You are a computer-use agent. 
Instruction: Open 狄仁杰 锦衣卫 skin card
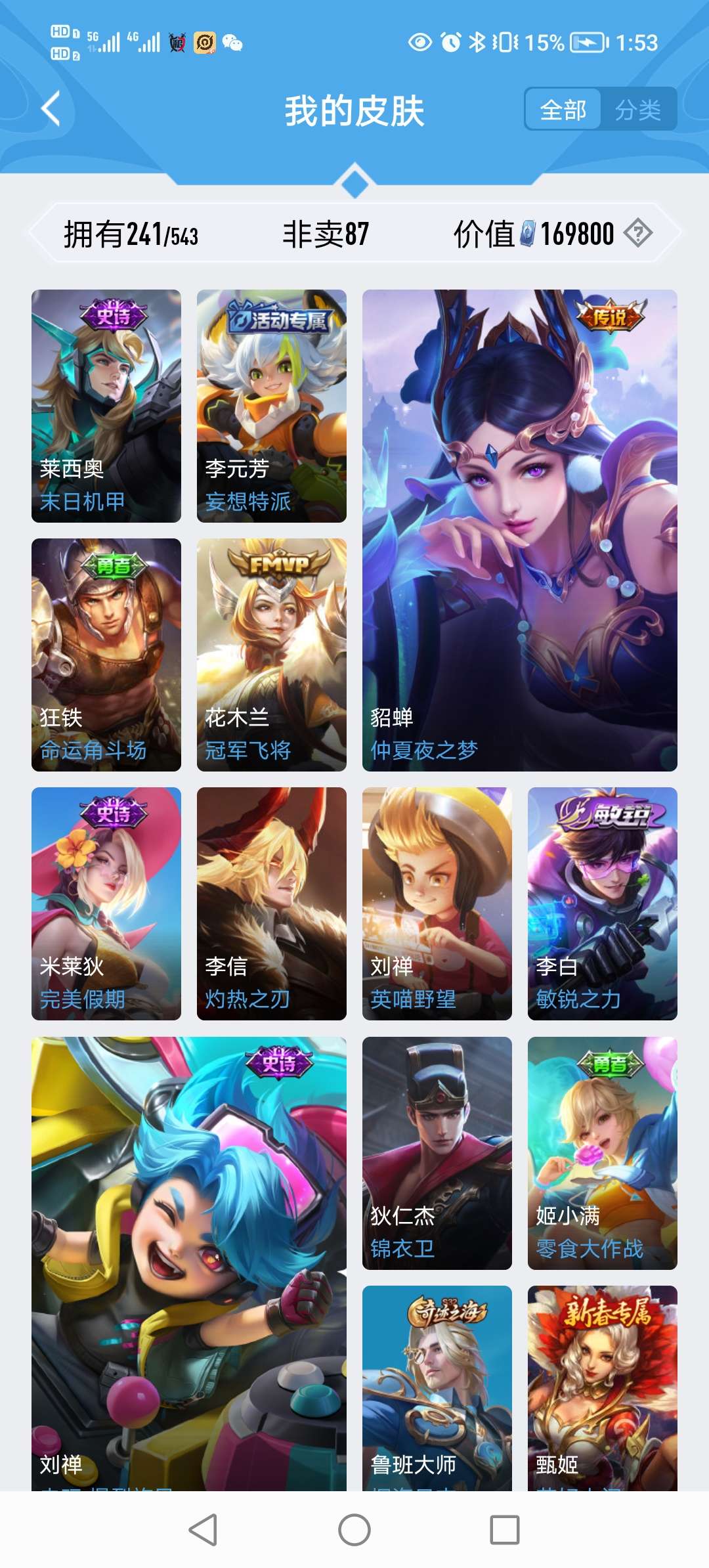437,1153
